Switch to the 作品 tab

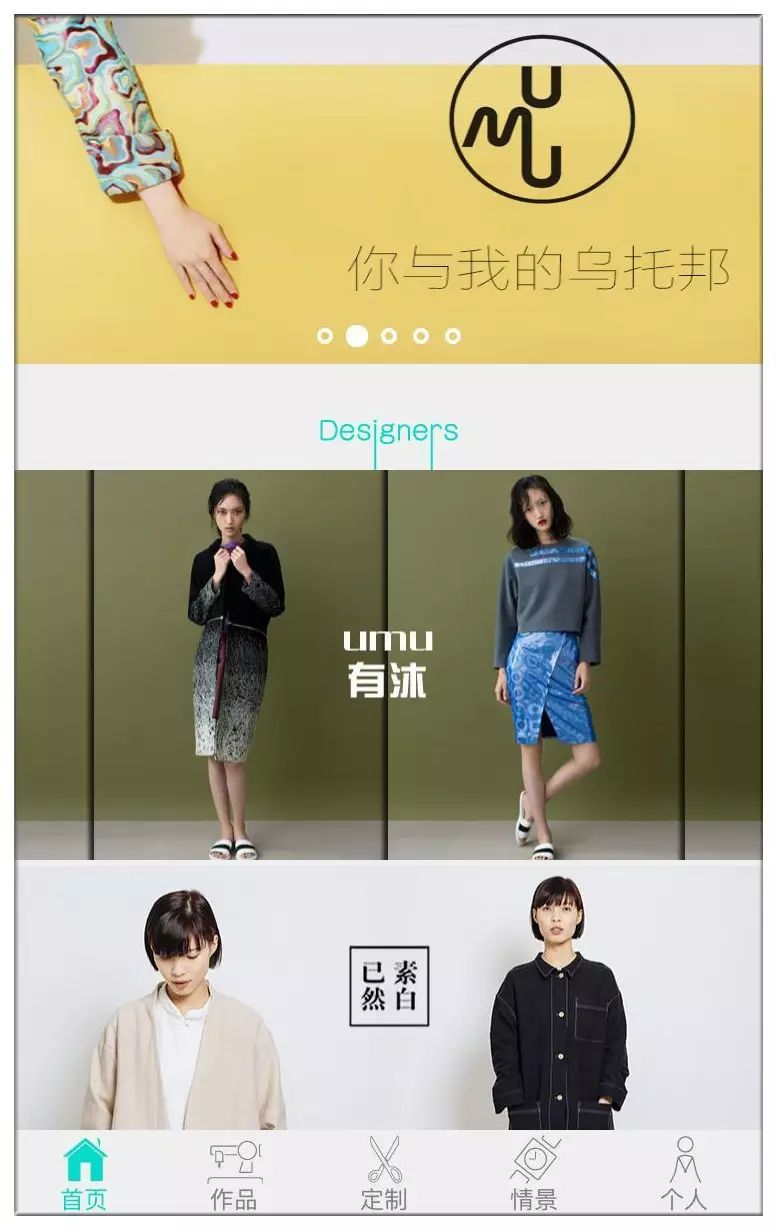[x=234, y=1174]
